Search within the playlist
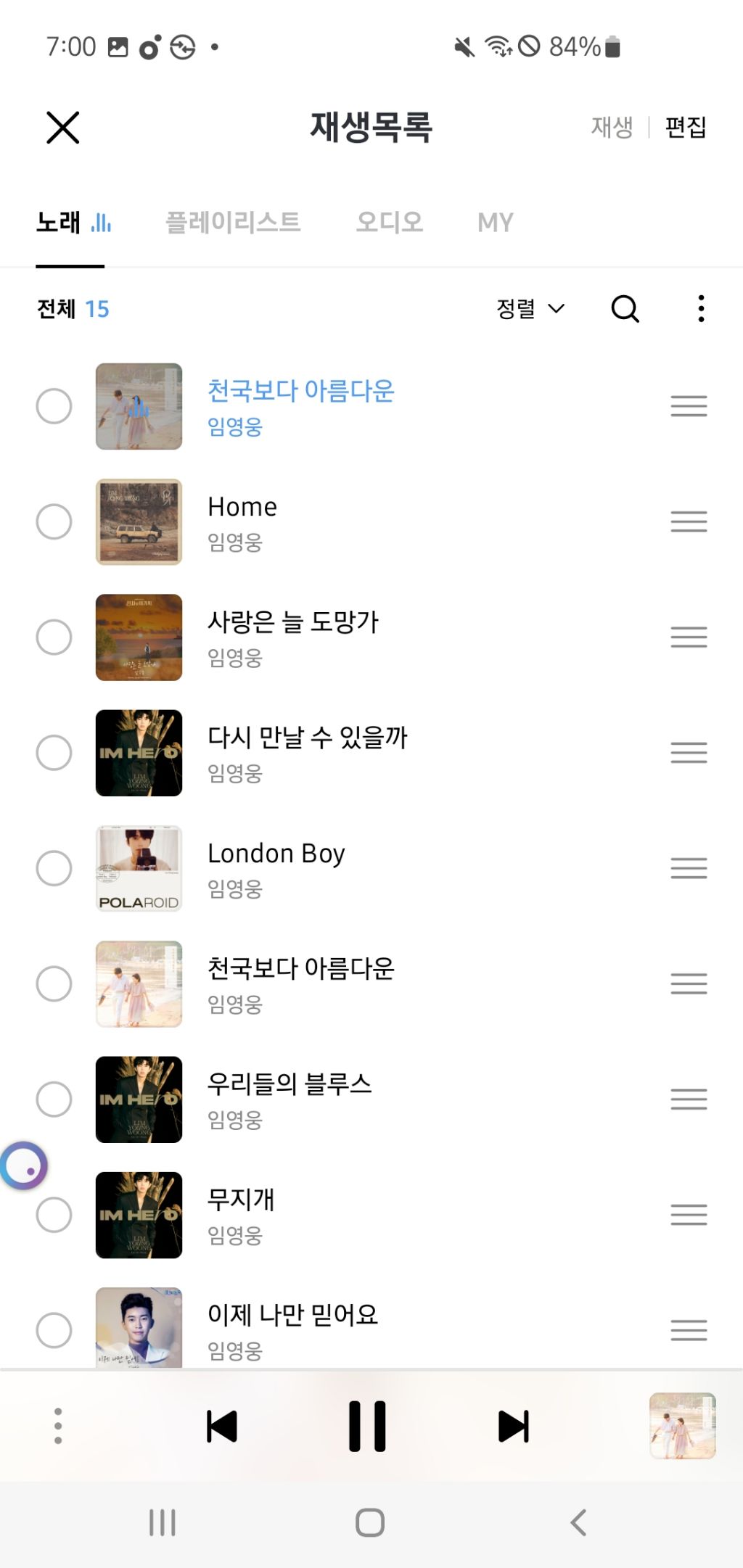The height and width of the screenshot is (1568, 743). tap(625, 309)
